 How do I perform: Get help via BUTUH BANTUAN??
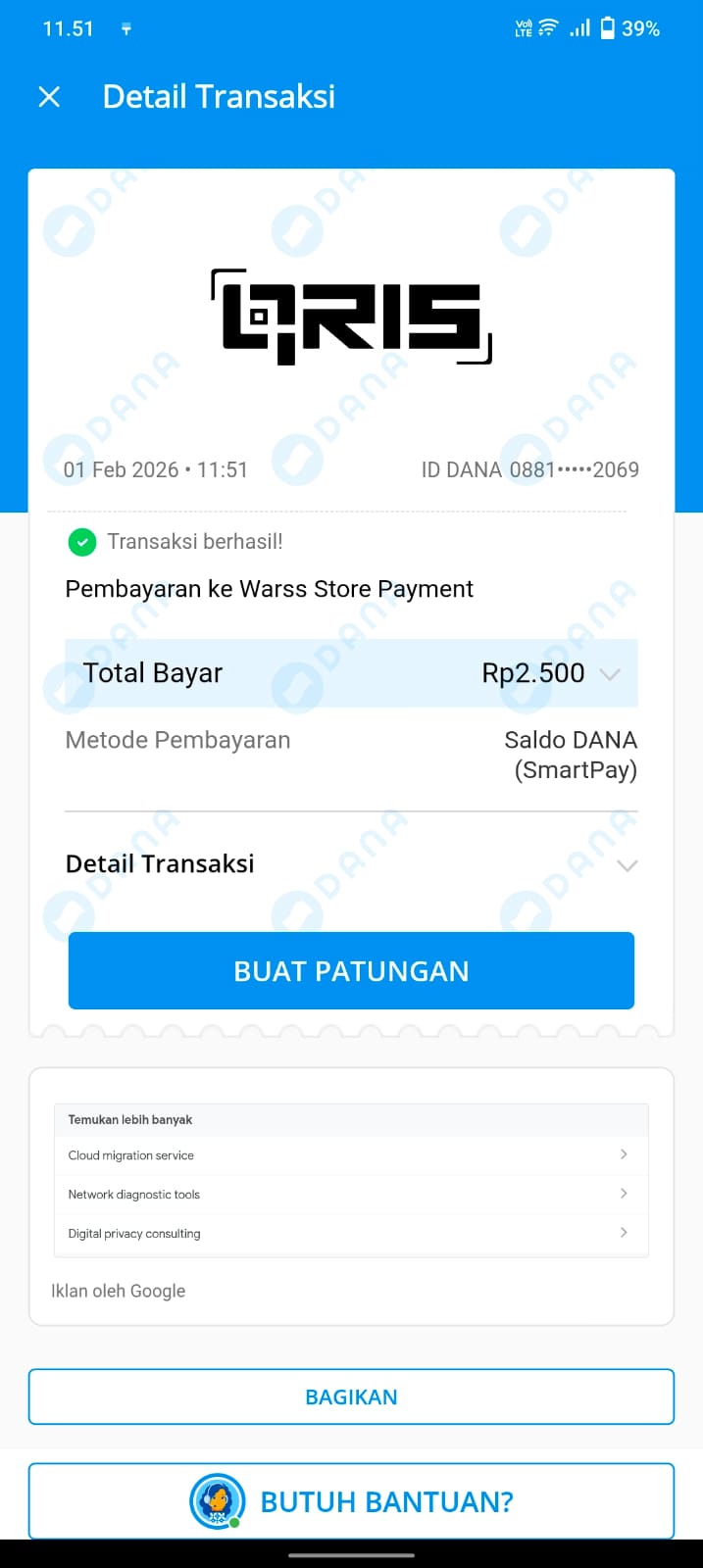(x=351, y=1501)
